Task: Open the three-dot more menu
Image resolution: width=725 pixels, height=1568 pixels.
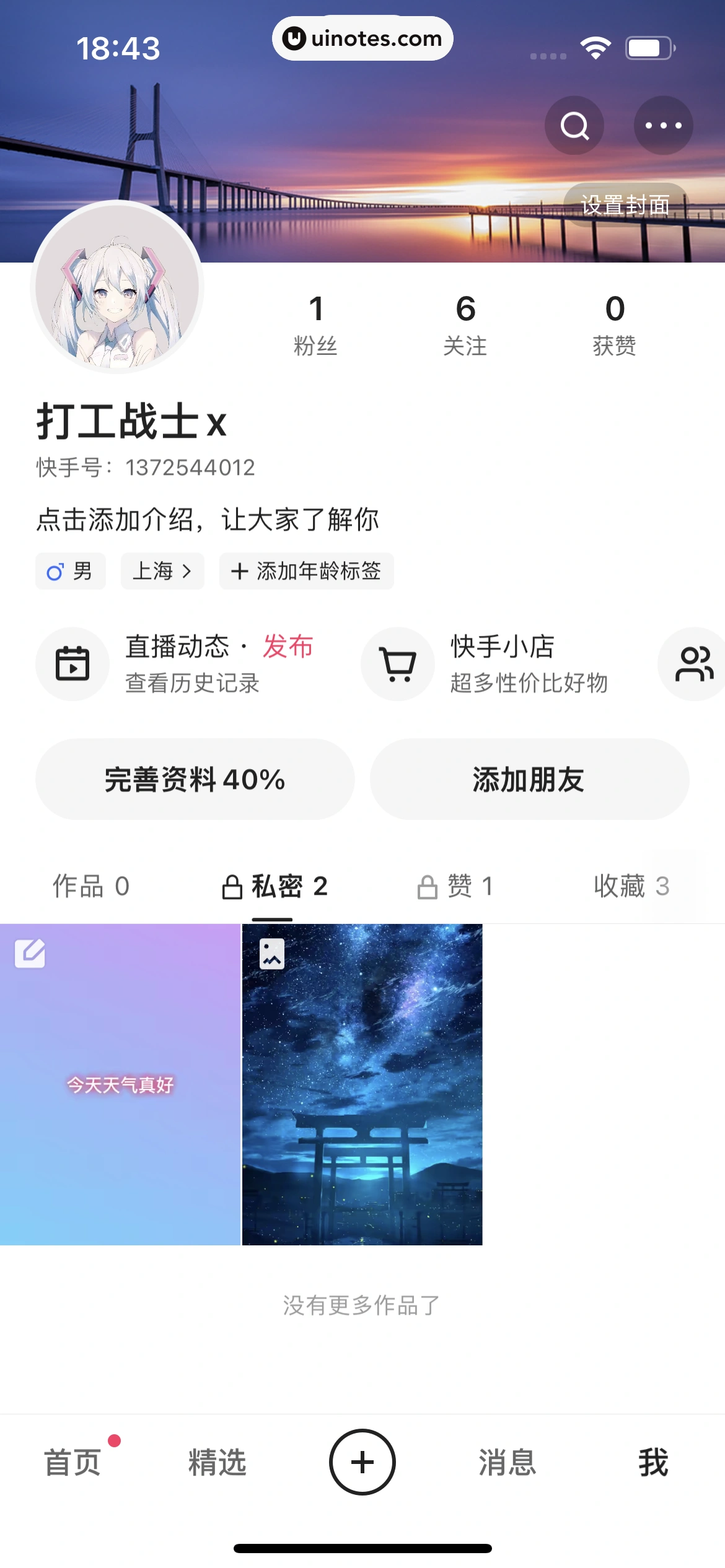Action: pyautogui.click(x=663, y=126)
